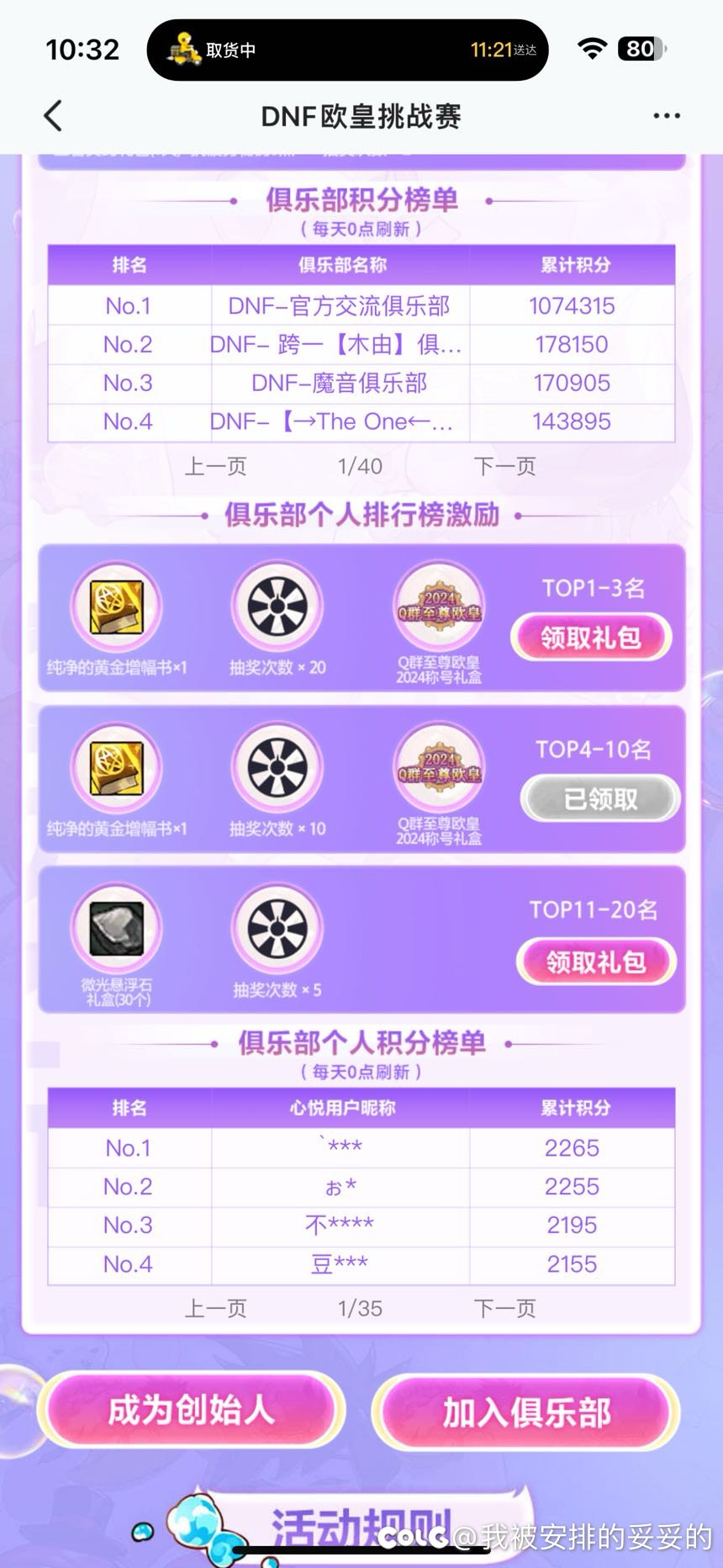Tap 成为创始人 button

click(x=192, y=1411)
